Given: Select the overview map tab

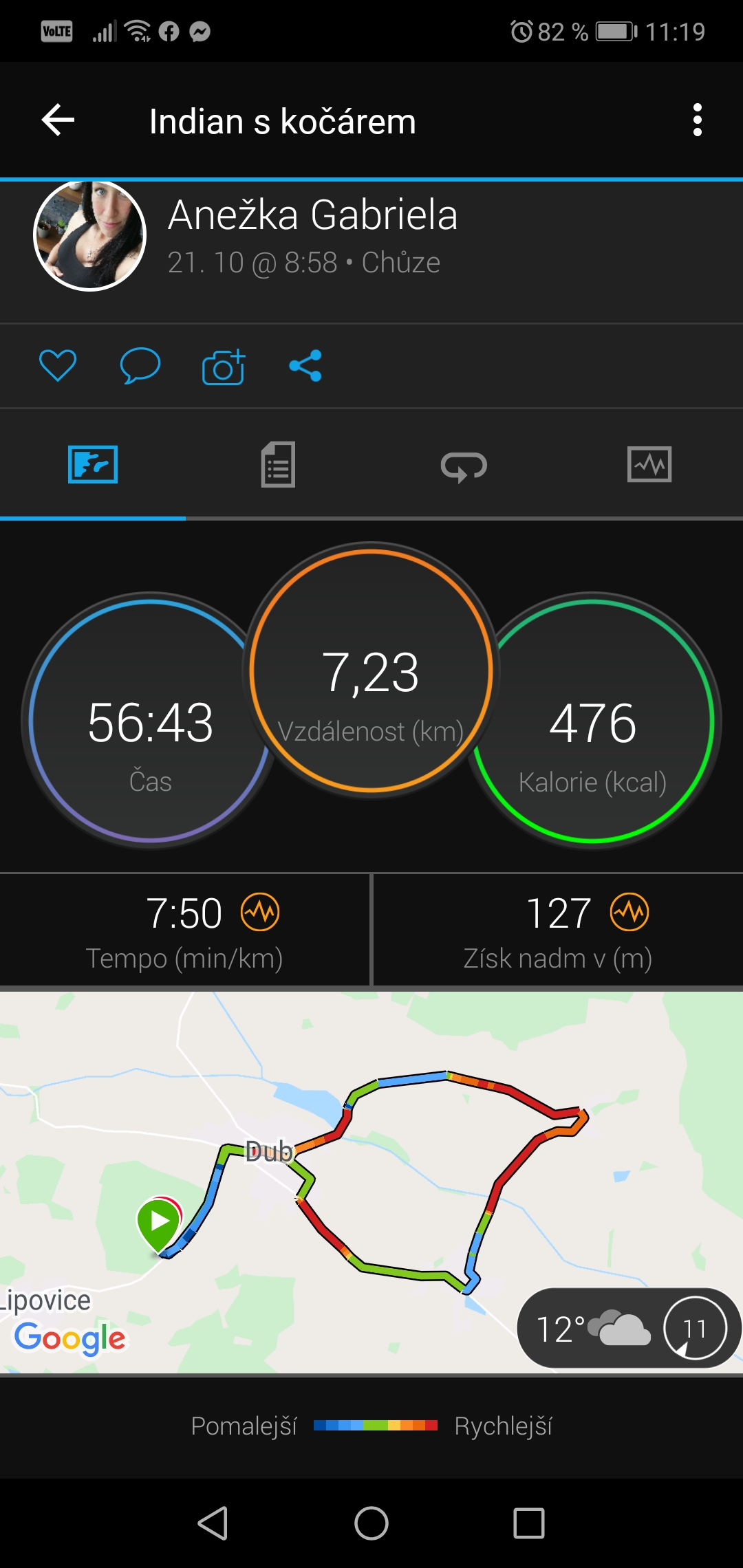Looking at the screenshot, I should tap(93, 464).
